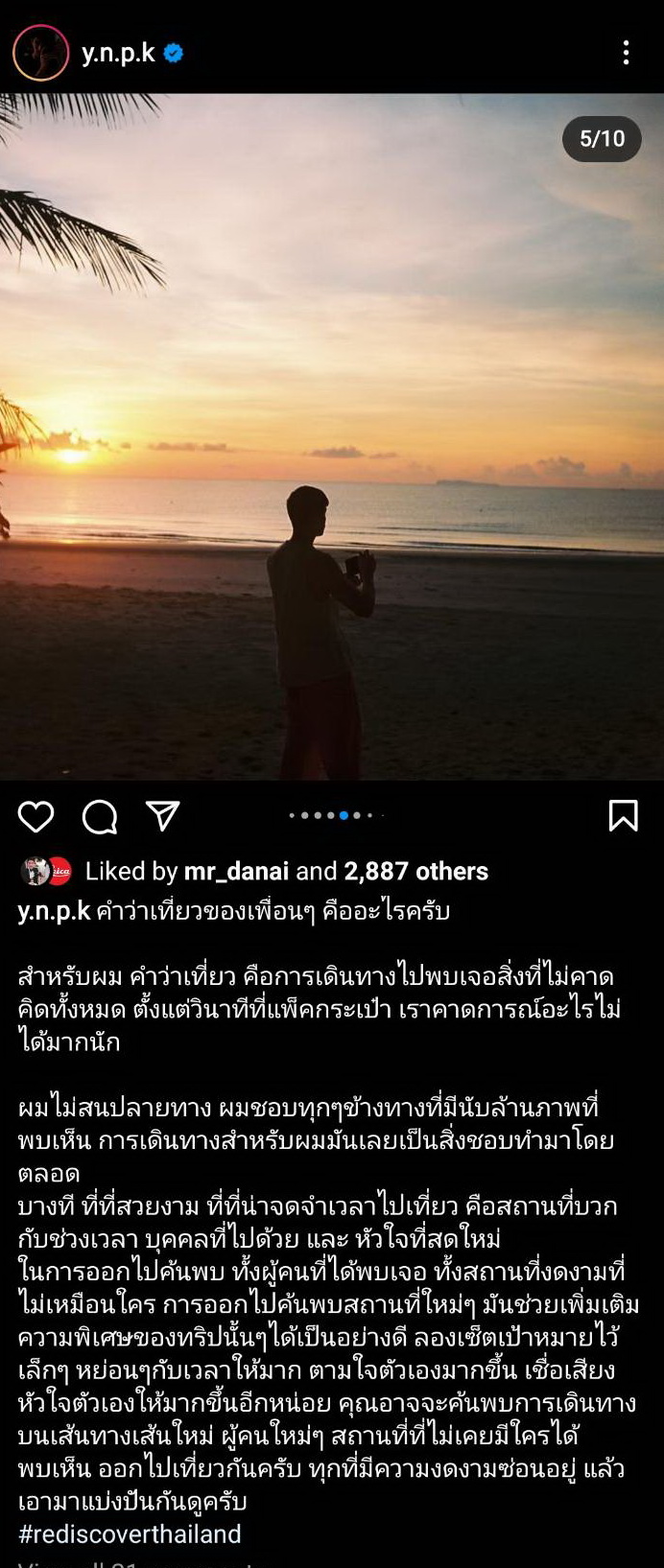Open y.n.p.k username in the caption
The image size is (664, 1568).
(54, 910)
